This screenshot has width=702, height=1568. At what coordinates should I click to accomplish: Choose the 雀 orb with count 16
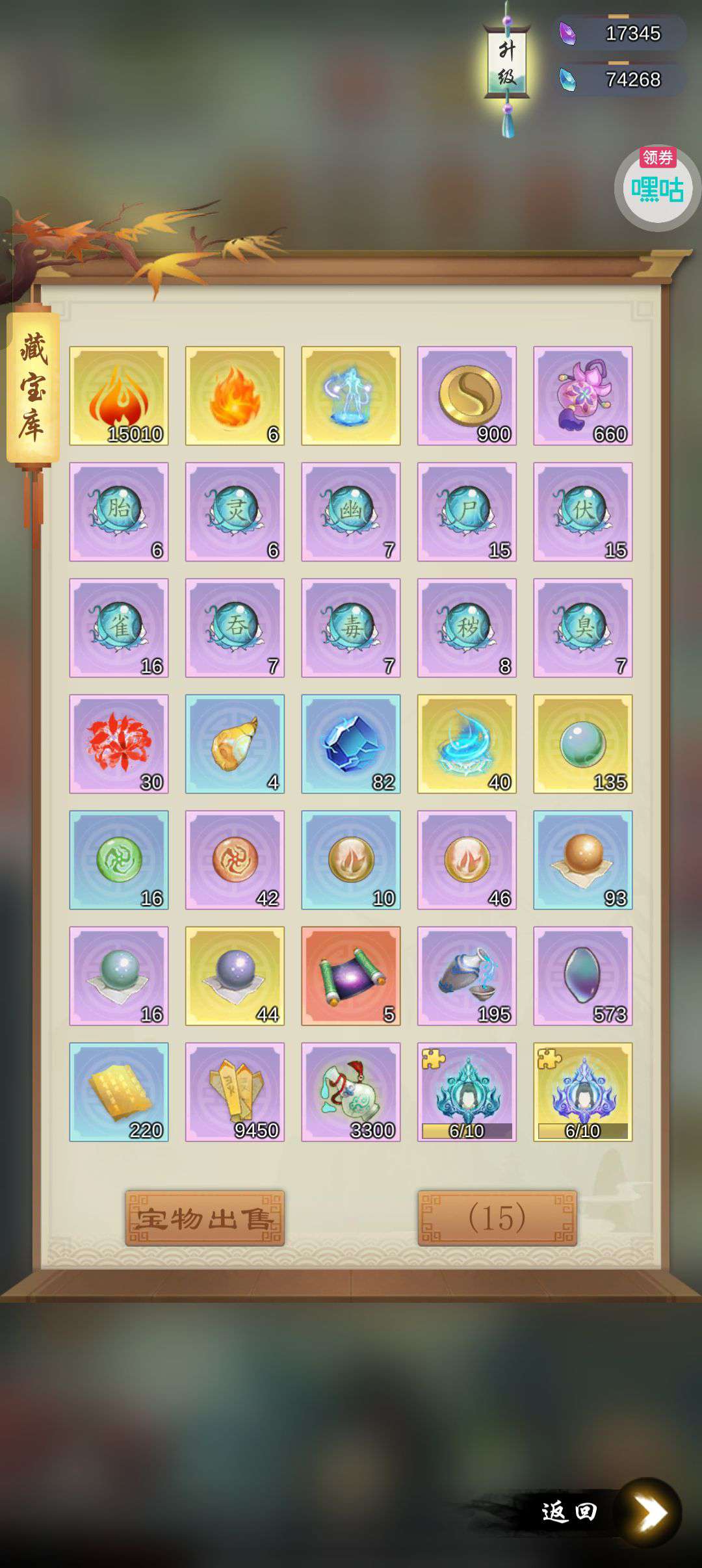coord(119,628)
